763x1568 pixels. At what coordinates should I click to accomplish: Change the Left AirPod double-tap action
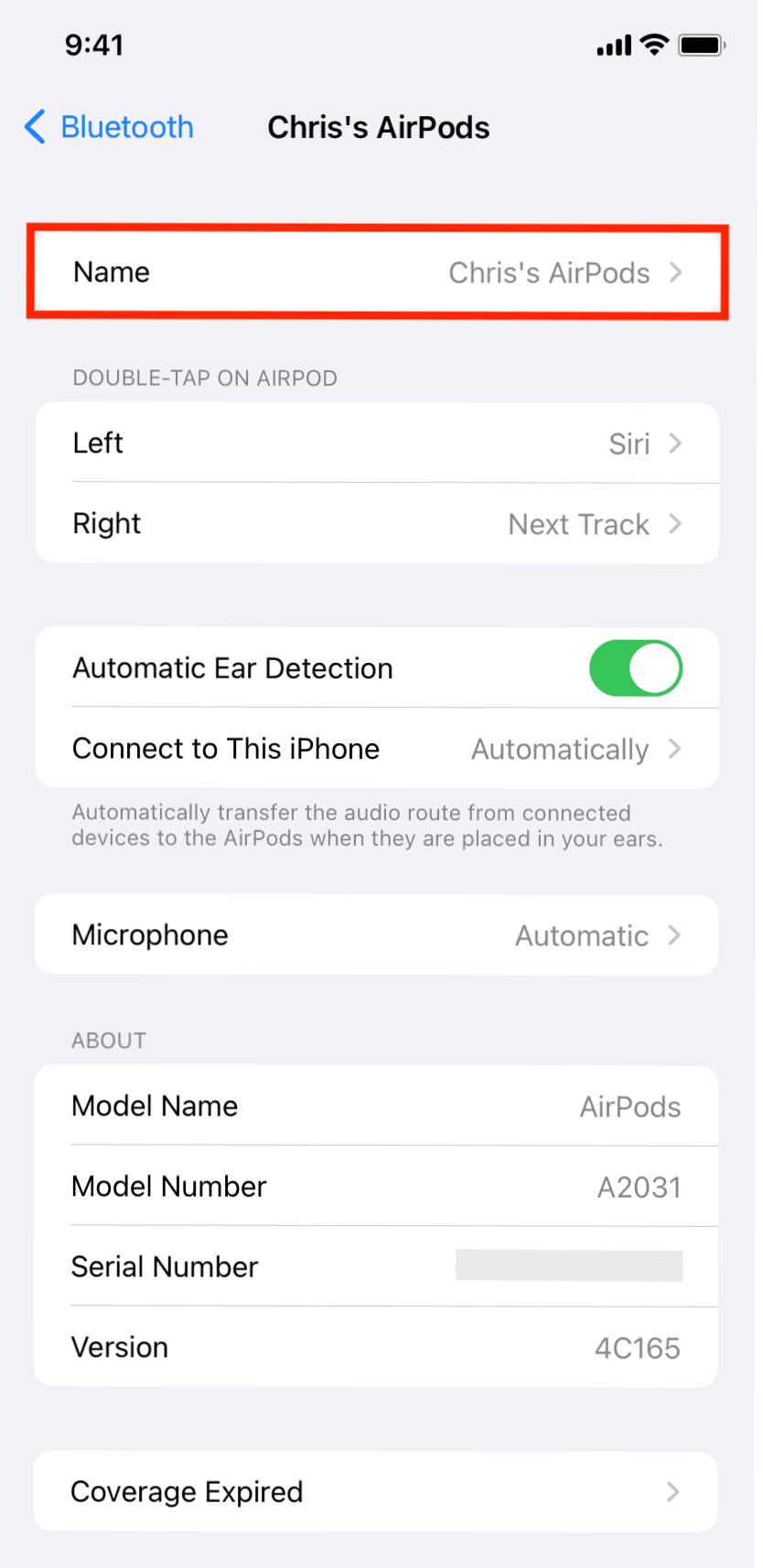pos(377,443)
